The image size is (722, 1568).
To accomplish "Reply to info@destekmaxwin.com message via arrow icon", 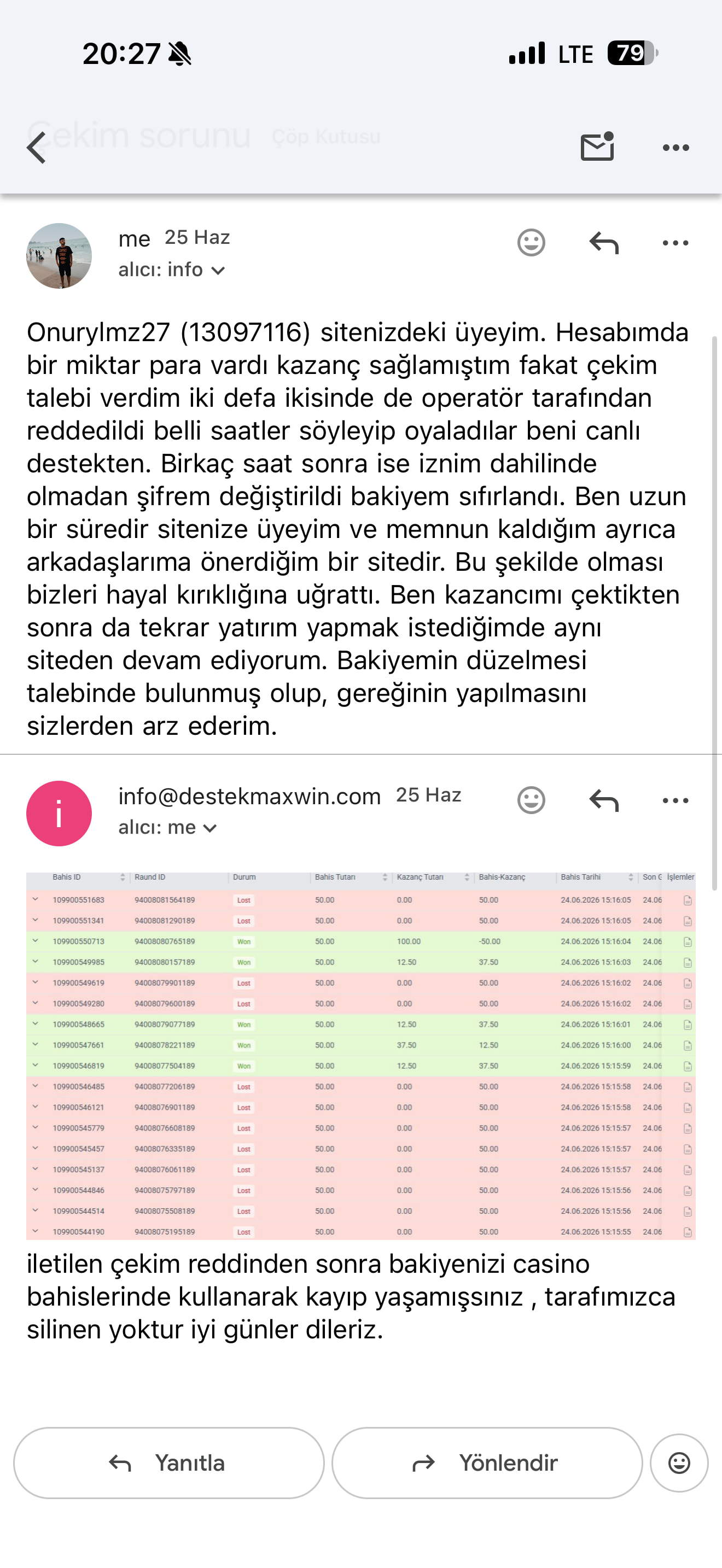I will tap(604, 800).
